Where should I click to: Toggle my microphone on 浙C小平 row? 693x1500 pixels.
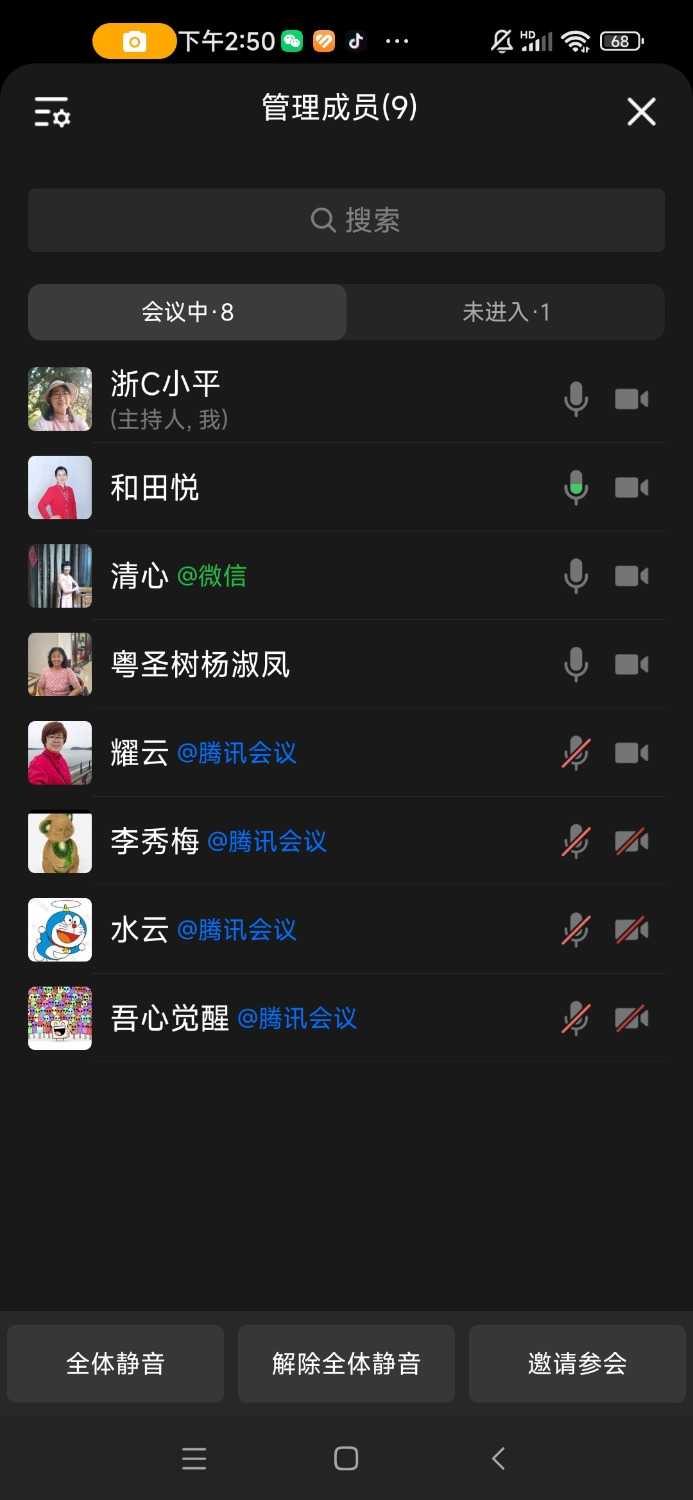(x=576, y=400)
